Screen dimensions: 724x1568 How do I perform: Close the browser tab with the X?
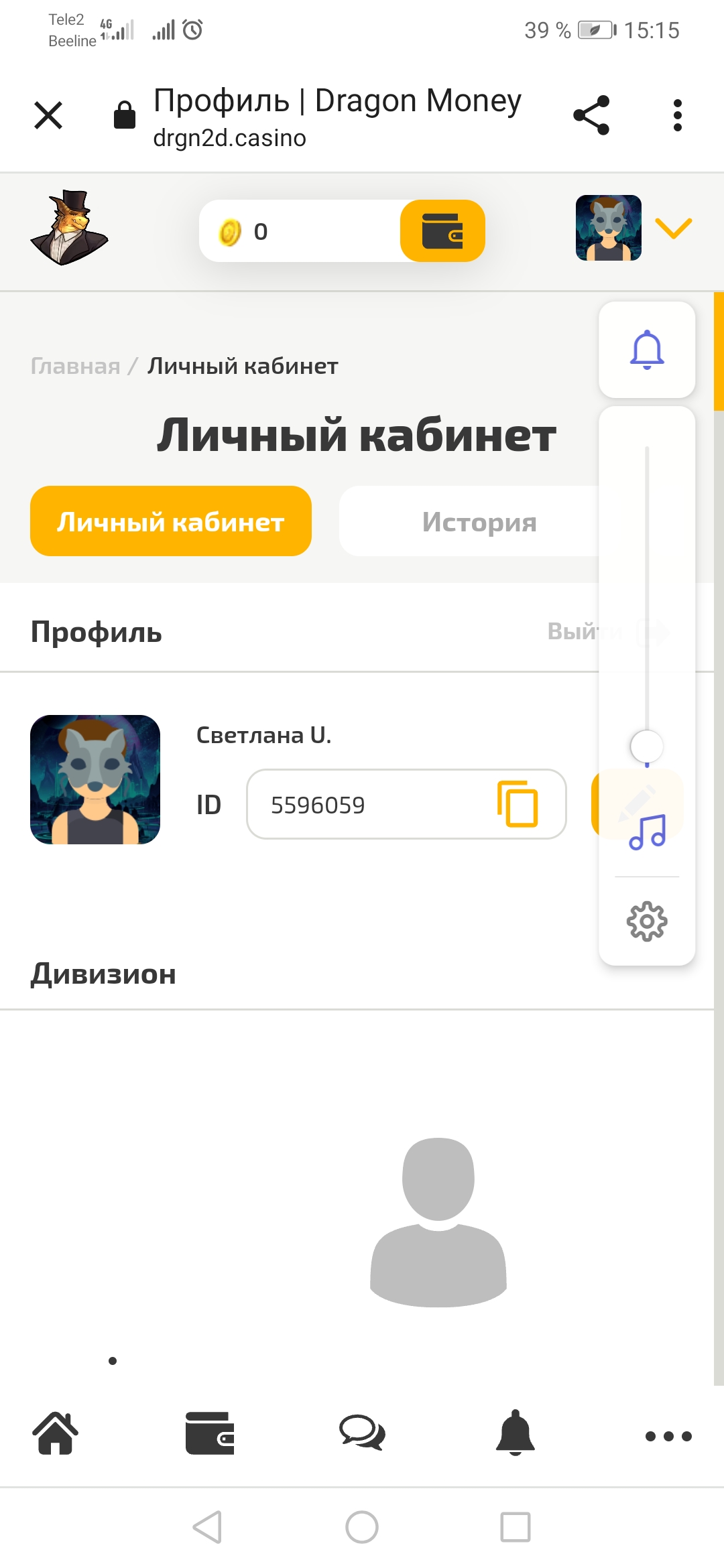coord(48,115)
